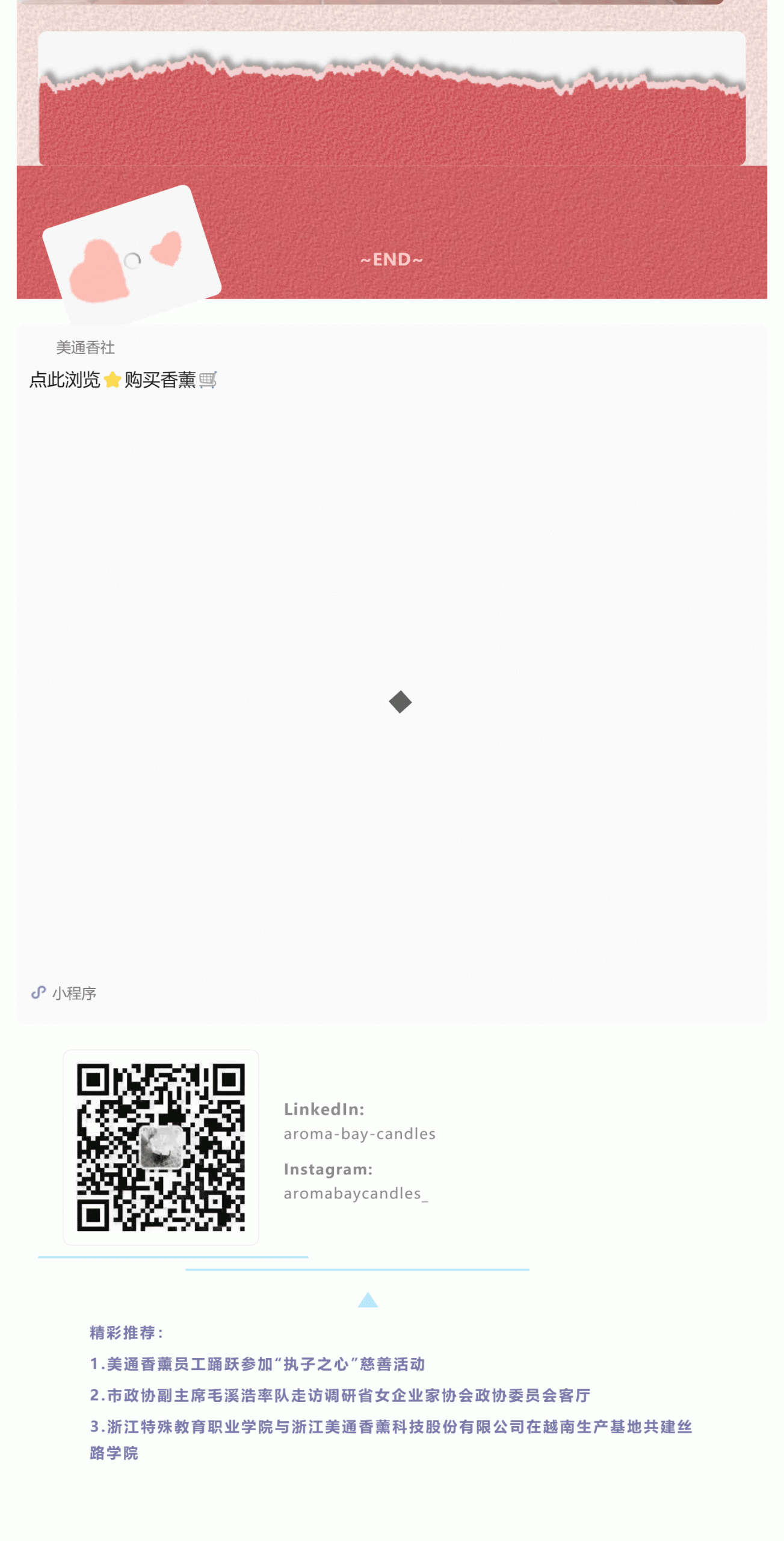Open article about 毛溪浩 visiting 女企业家协会
Viewport: 784px width, 1541px height.
pyautogui.click(x=340, y=1395)
